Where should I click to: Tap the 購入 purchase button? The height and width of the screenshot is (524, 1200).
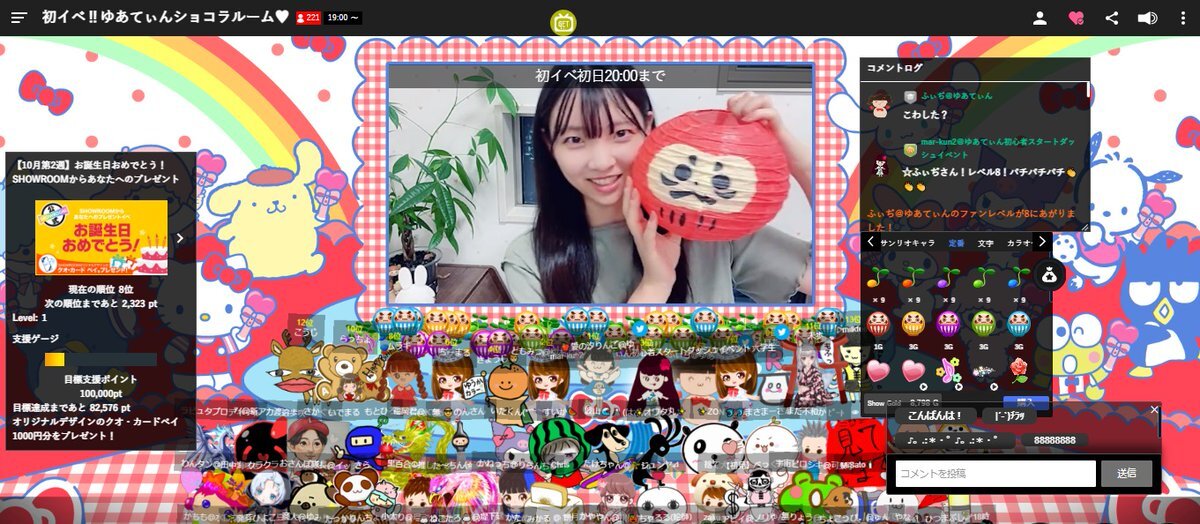[1025, 403]
